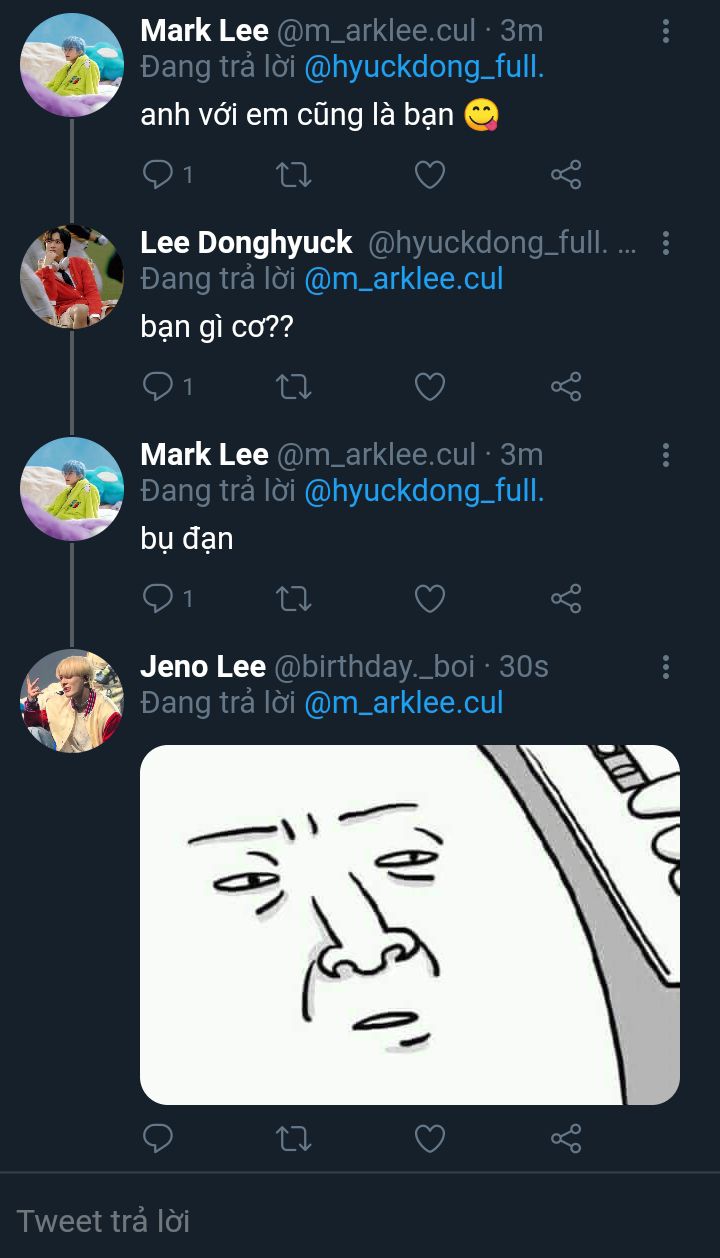
Task: Open overflow menu on Jeno Lee's tweet
Action: 665,667
